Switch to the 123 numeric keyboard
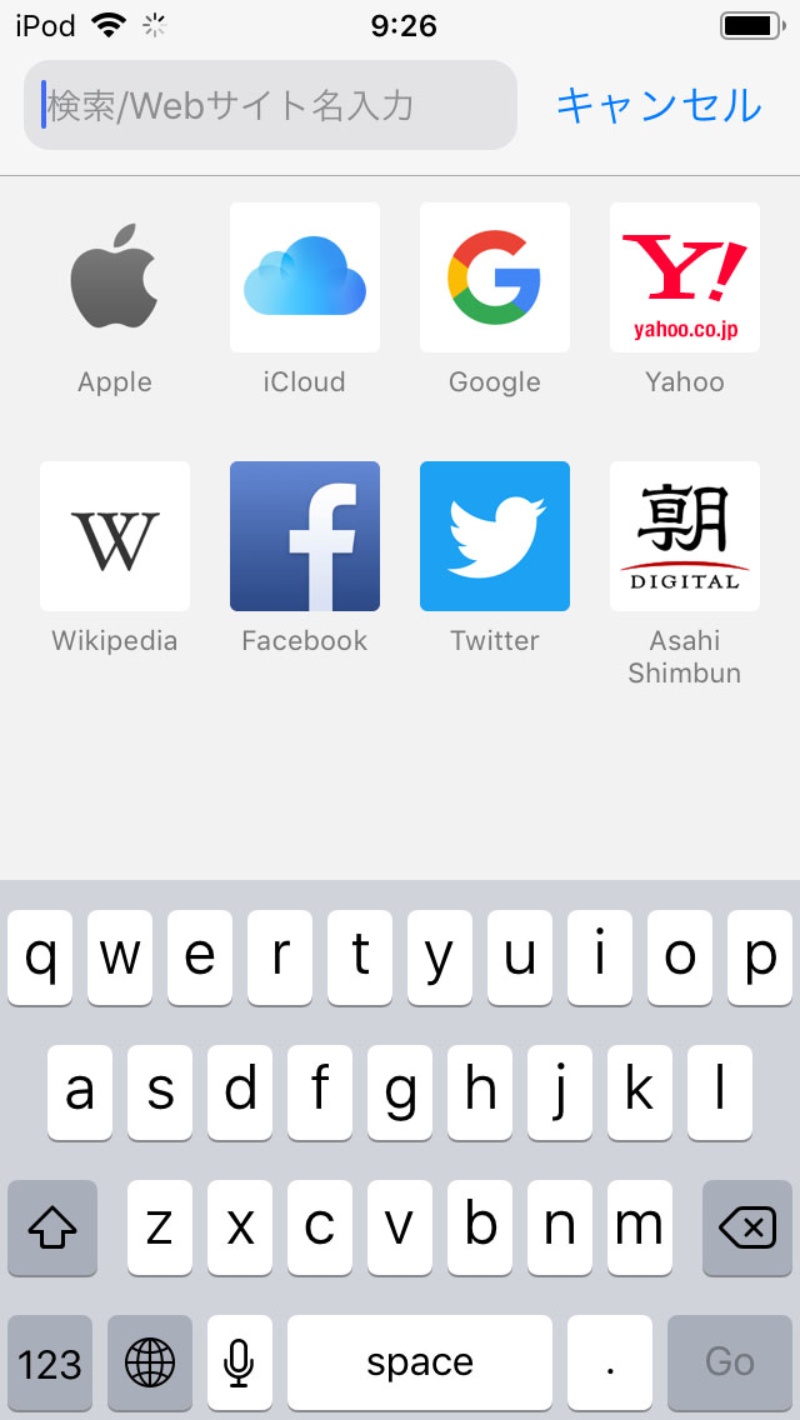Screen dimensions: 800x1420 (50, 1362)
